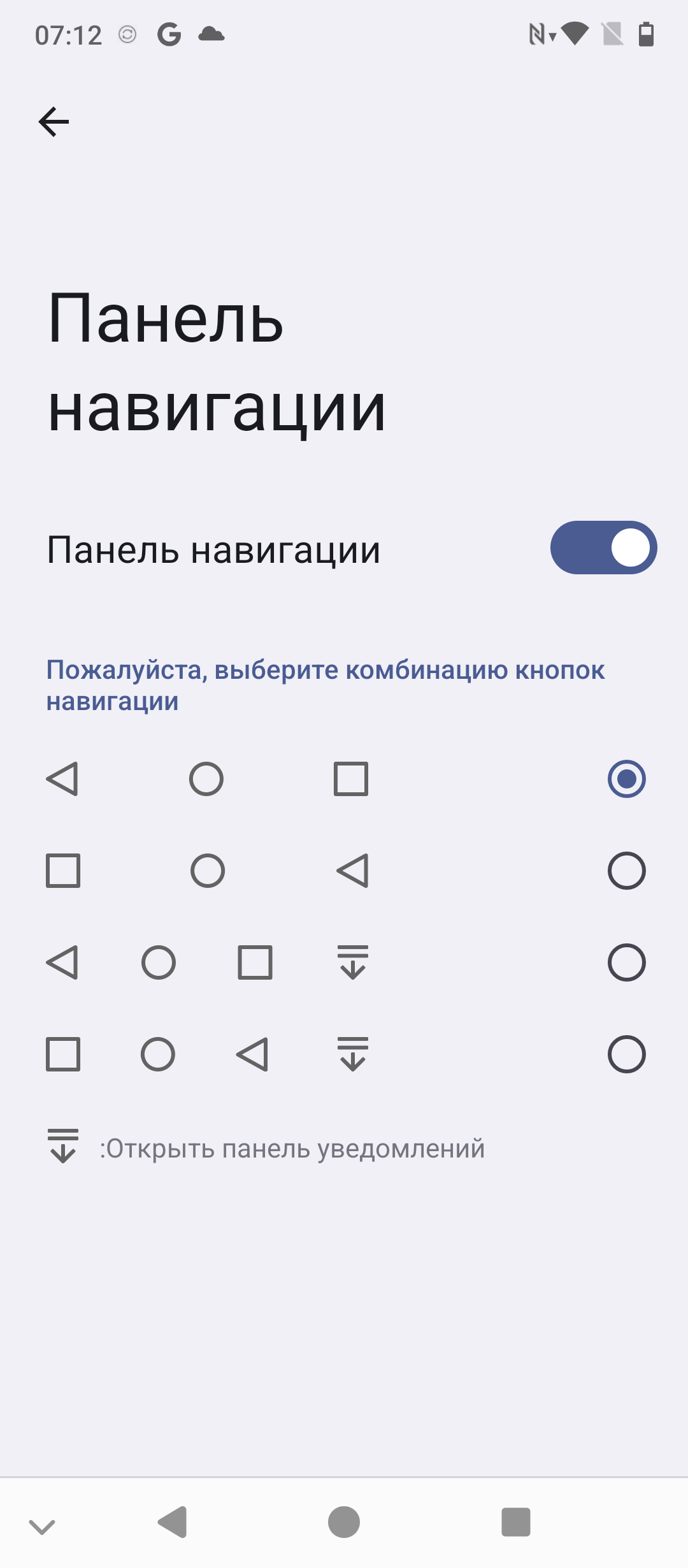688x1568 pixels.
Task: Tap the system home button
Action: pyautogui.click(x=344, y=1522)
